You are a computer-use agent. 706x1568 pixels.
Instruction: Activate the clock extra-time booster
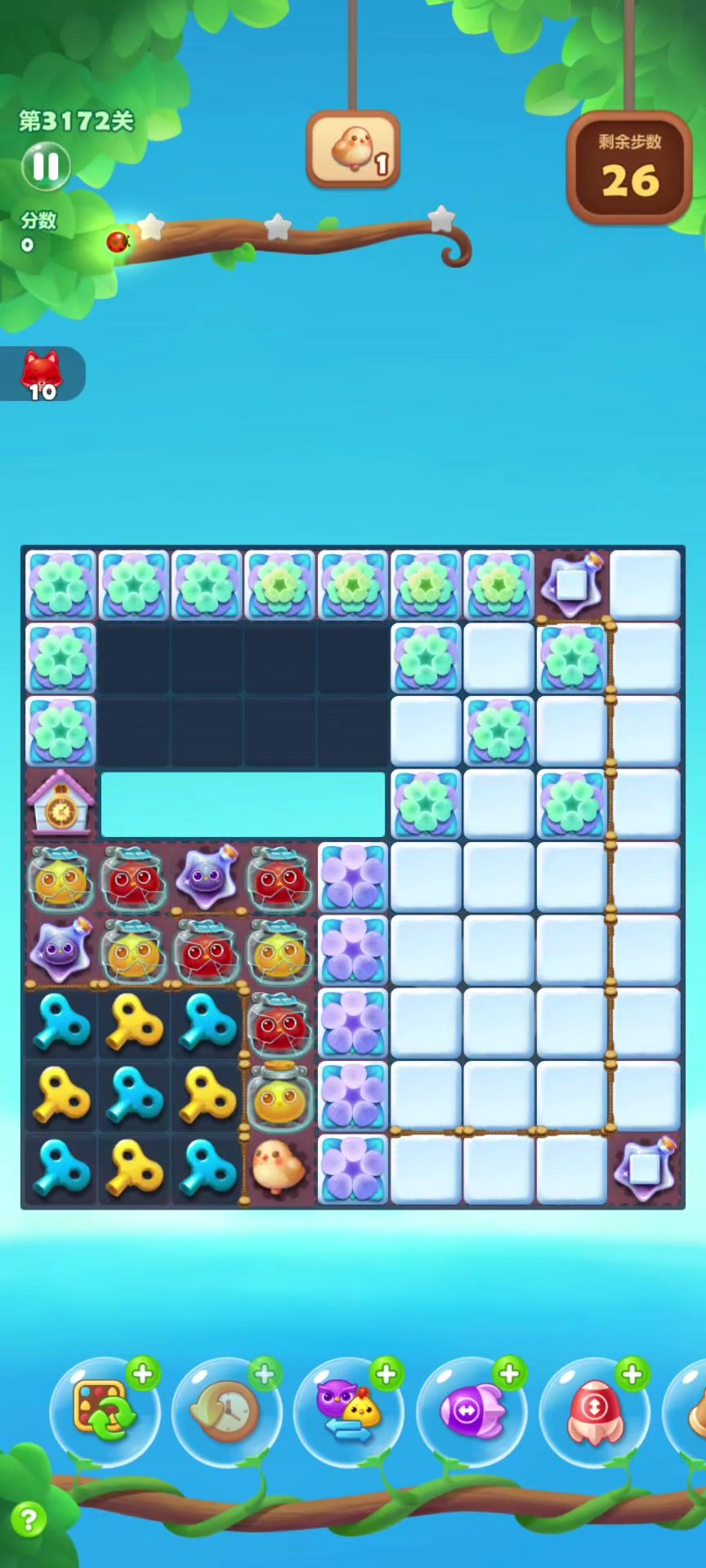[x=226, y=1411]
